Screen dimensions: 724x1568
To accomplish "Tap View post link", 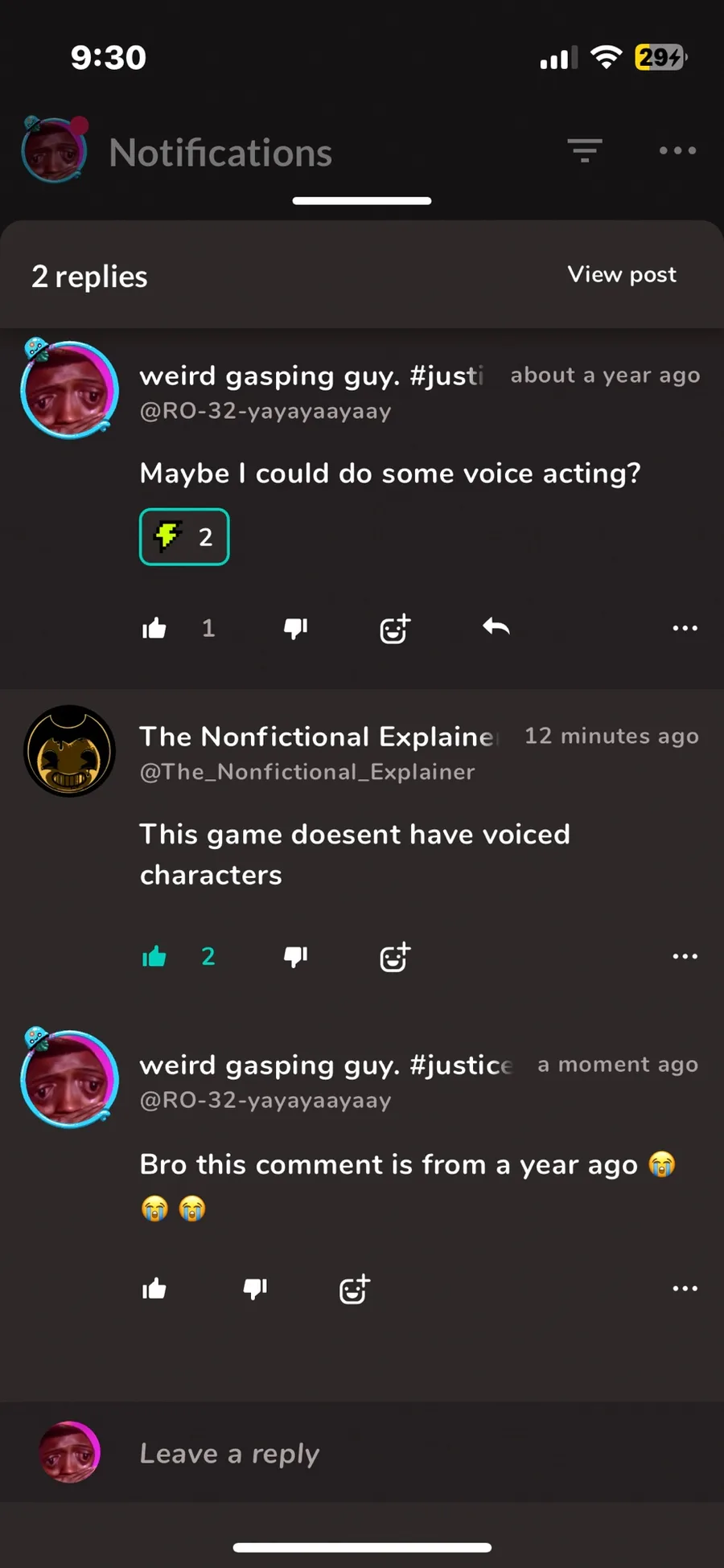I will click(x=622, y=274).
